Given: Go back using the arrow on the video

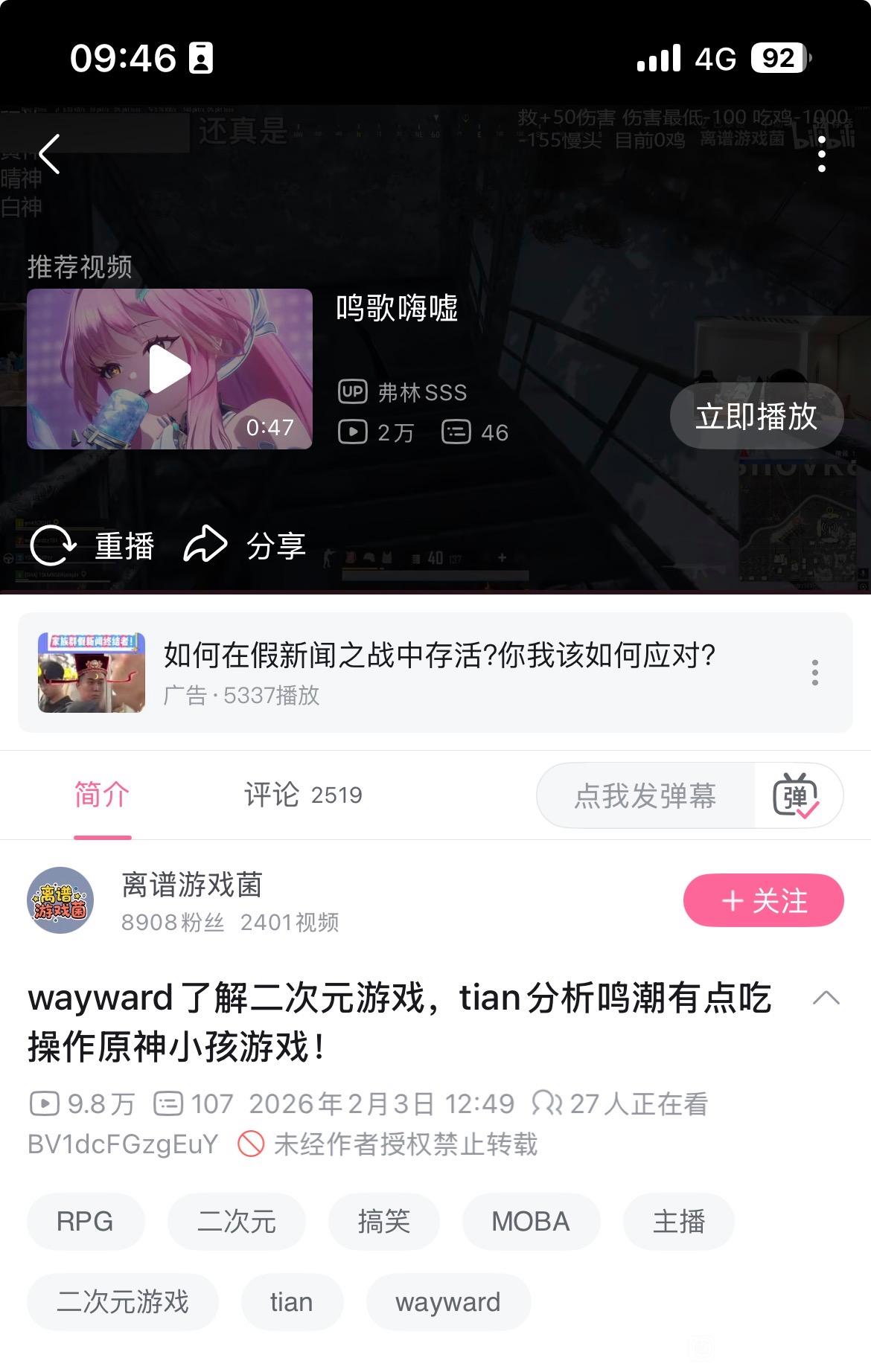Looking at the screenshot, I should coord(50,154).
